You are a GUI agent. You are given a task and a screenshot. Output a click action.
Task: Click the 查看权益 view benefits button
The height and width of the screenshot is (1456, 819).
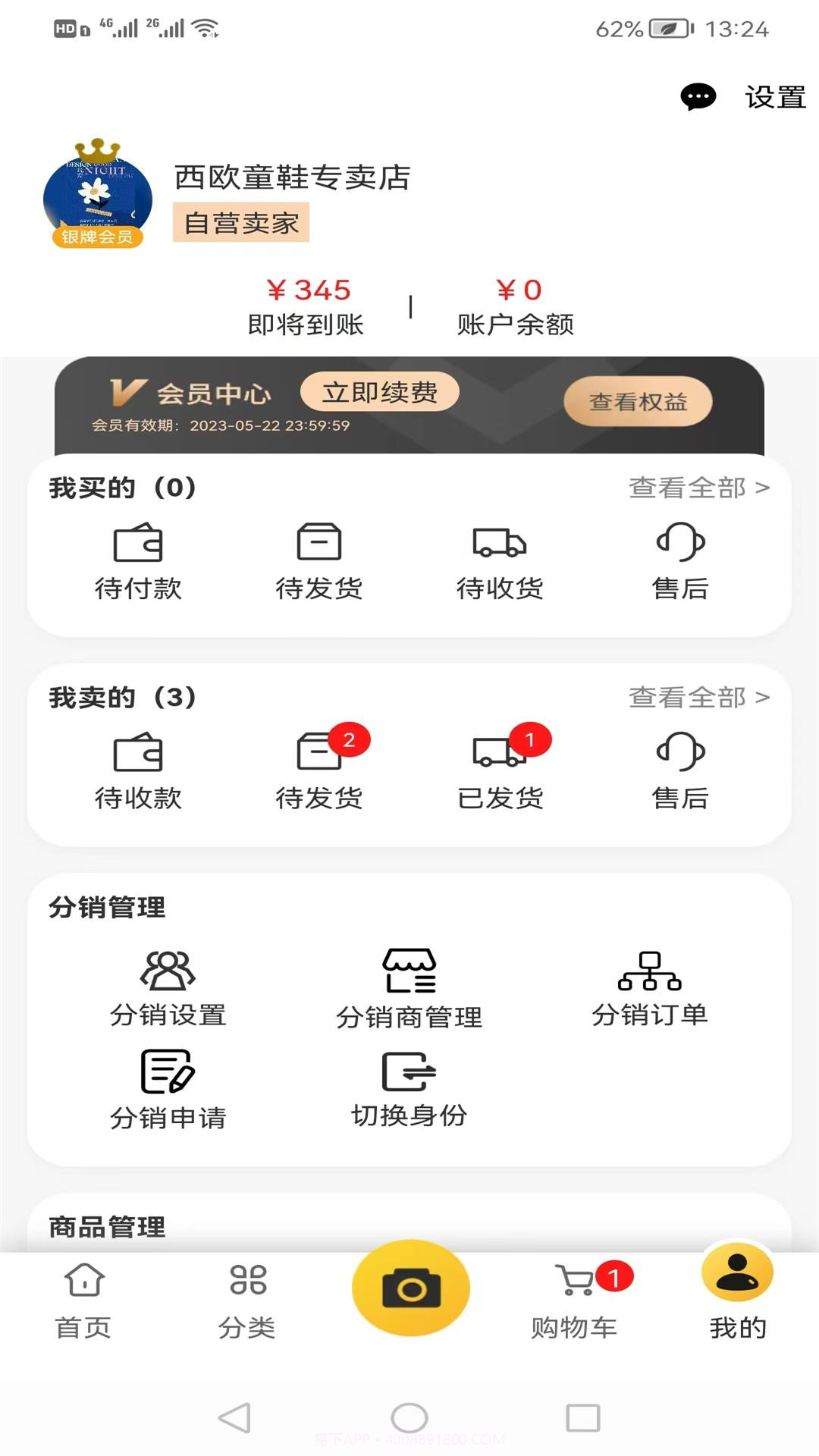(638, 401)
